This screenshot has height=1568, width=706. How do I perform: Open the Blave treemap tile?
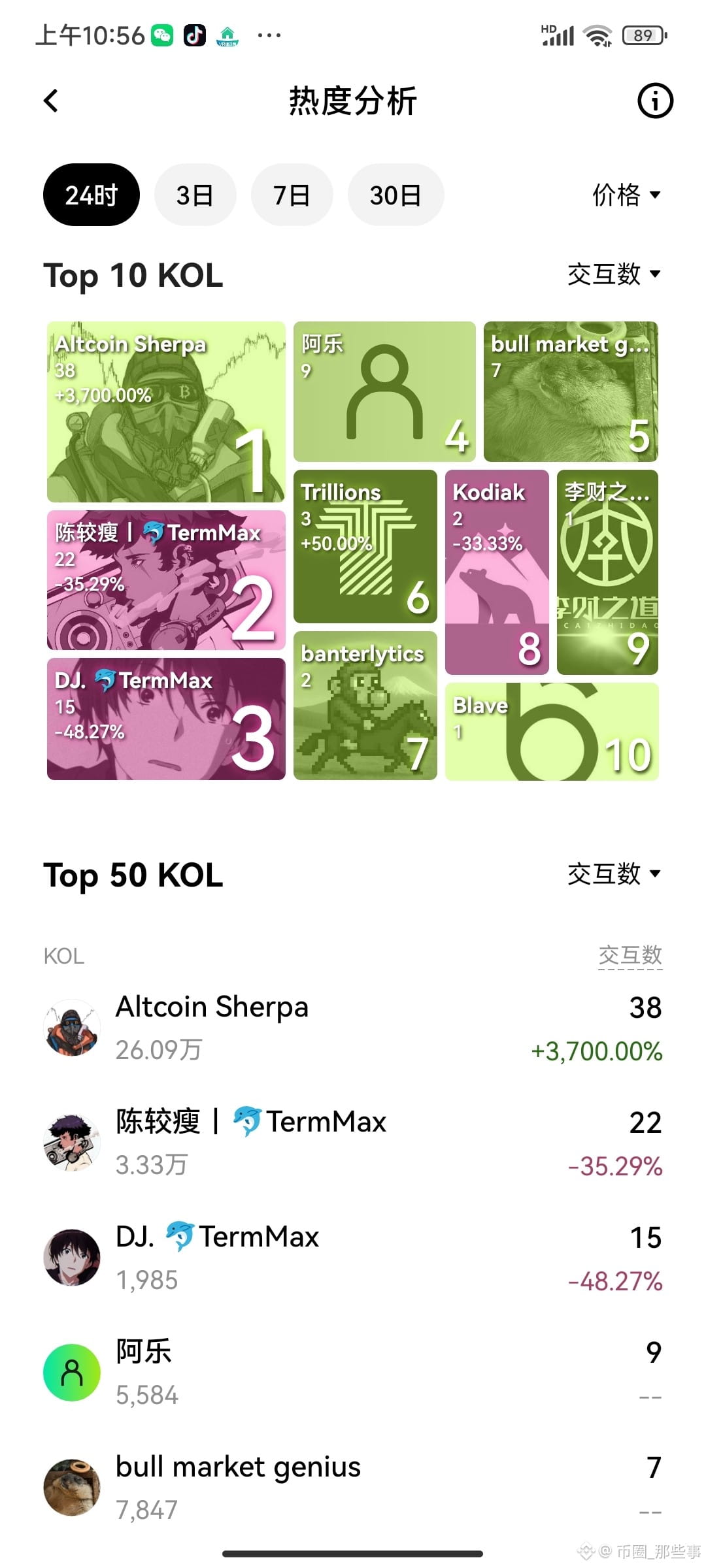[552, 732]
